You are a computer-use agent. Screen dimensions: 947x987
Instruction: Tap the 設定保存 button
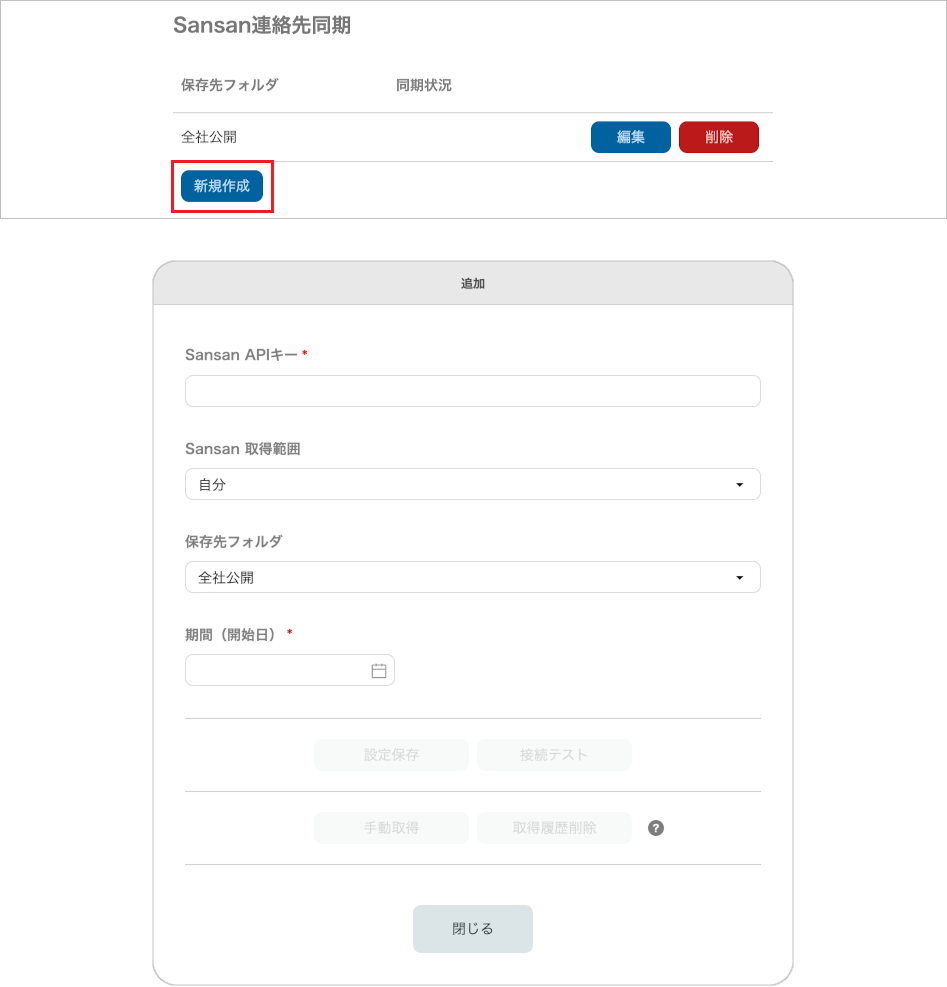(x=391, y=755)
